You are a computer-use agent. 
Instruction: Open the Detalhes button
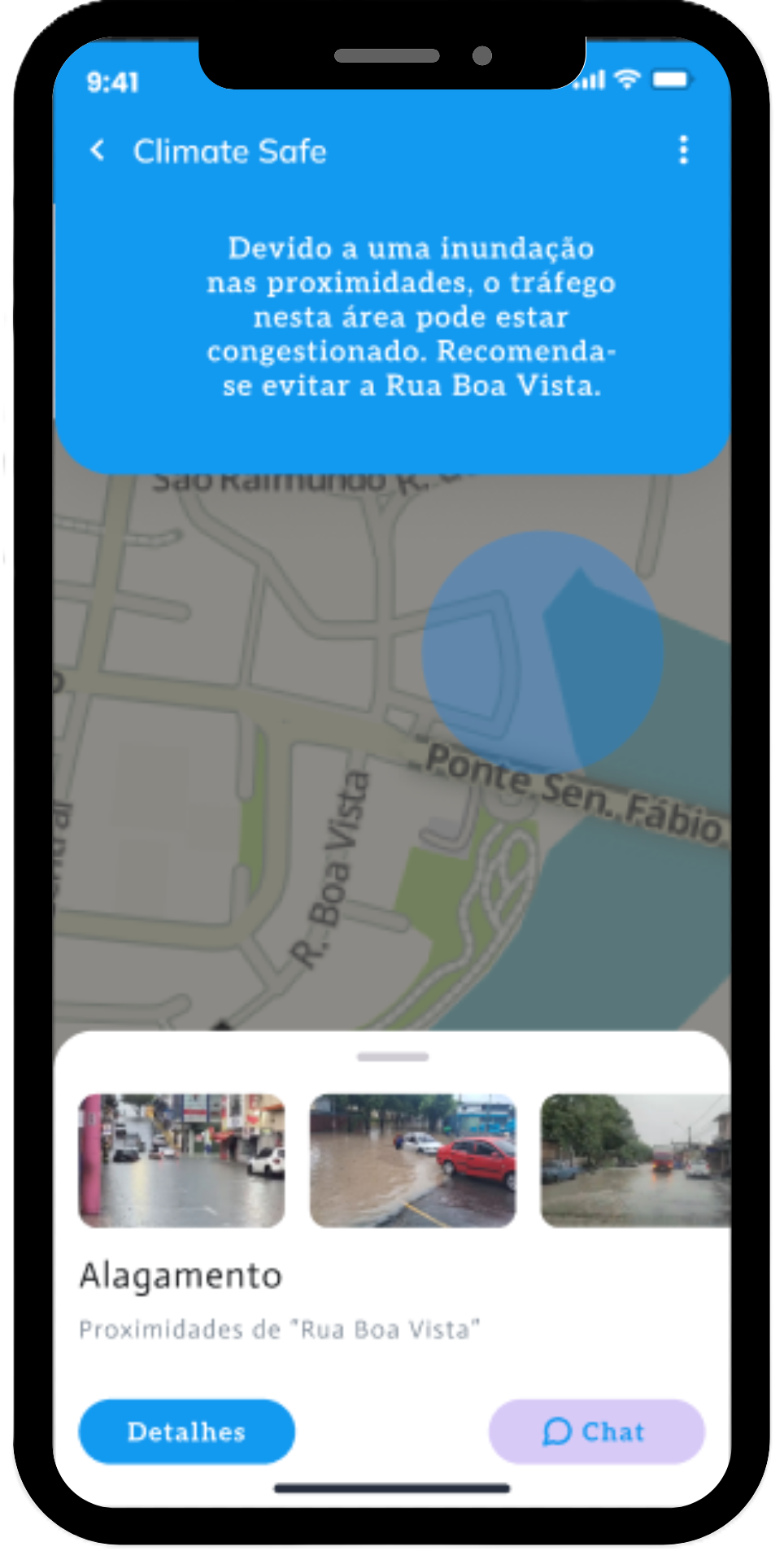(186, 1431)
